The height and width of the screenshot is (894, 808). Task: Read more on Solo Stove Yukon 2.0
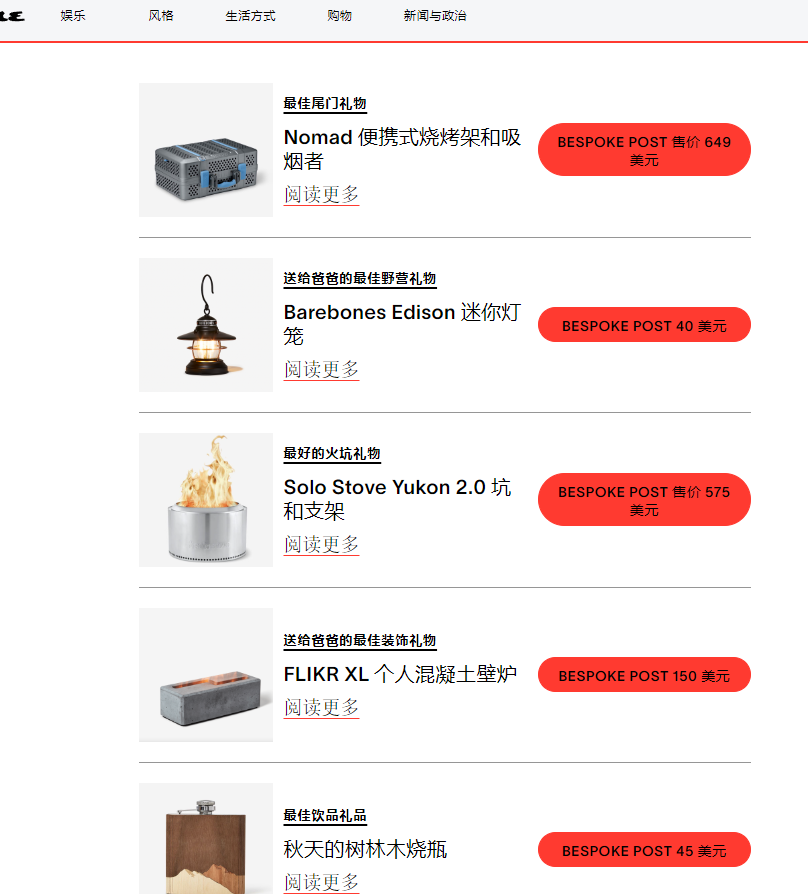tap(321, 545)
